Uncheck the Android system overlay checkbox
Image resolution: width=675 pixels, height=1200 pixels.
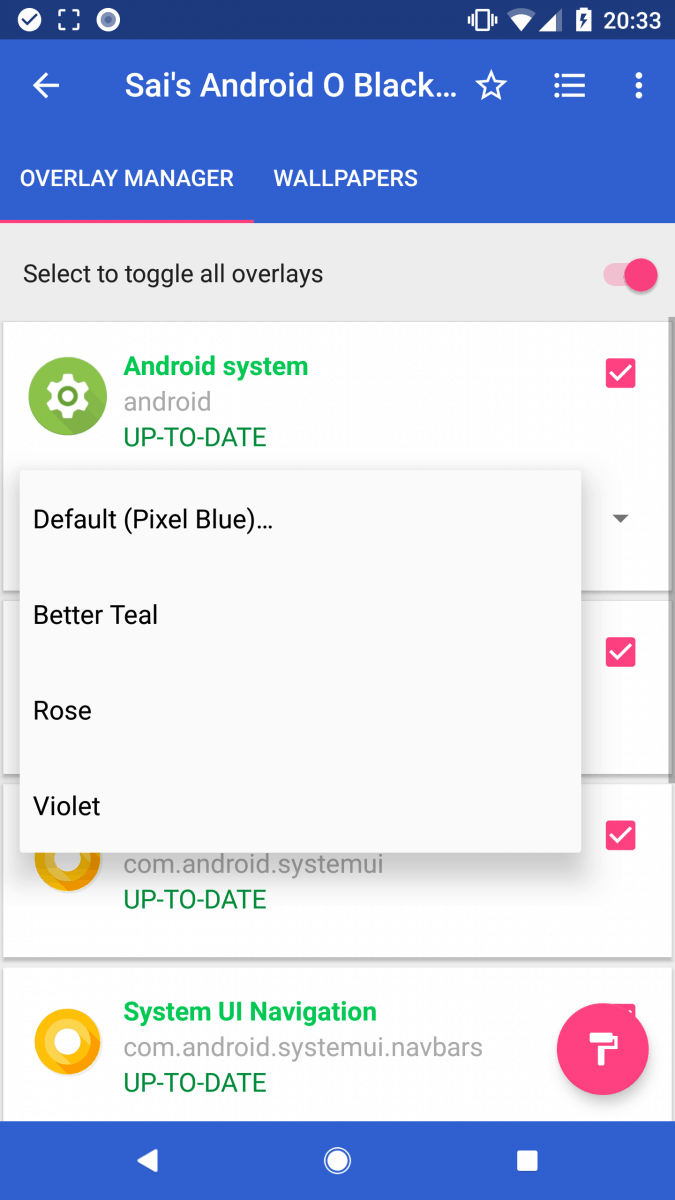(x=620, y=373)
